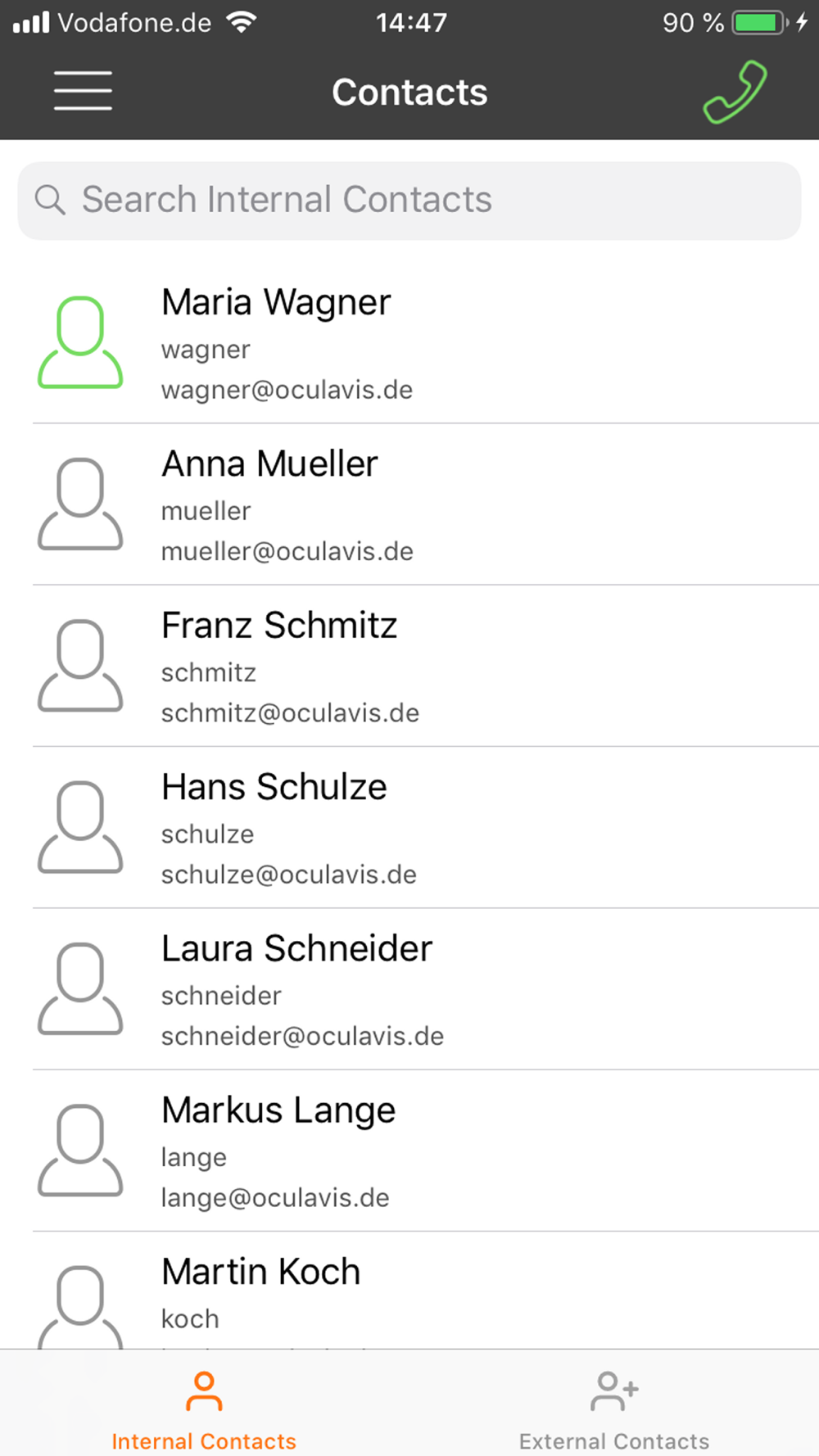Open Maria Wagner's contact

(409, 343)
